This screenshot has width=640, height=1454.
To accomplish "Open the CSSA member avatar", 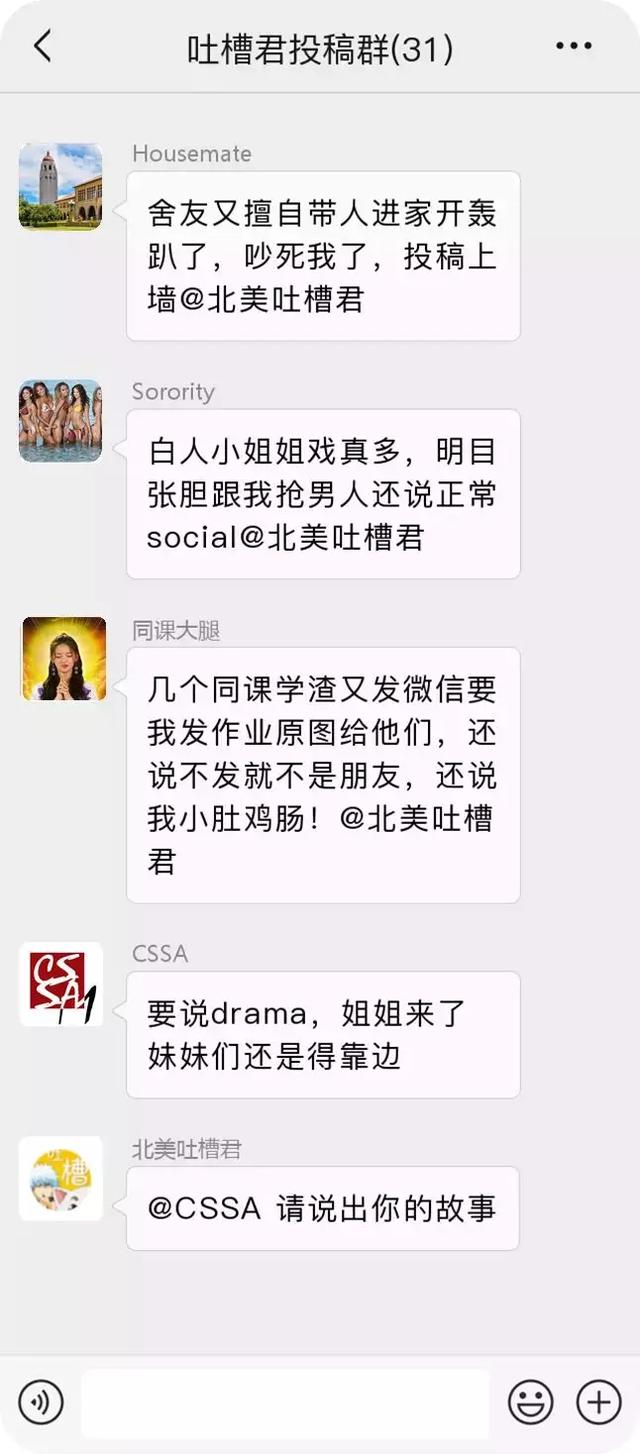I will tap(61, 984).
